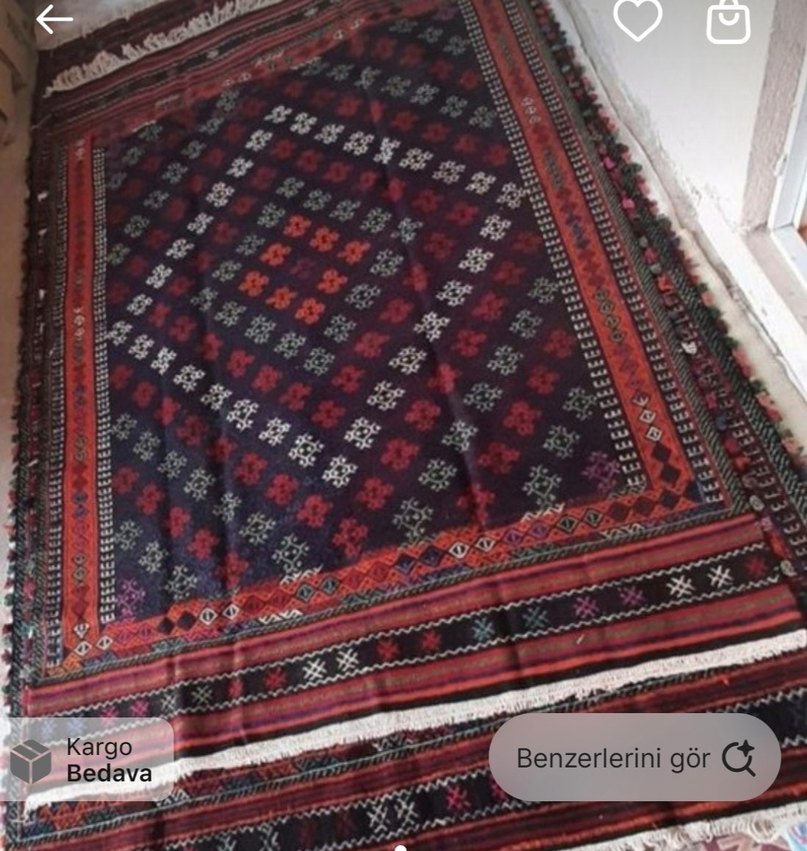
Task: Tap Benzerlerini gör to see similar items
Action: tap(634, 758)
